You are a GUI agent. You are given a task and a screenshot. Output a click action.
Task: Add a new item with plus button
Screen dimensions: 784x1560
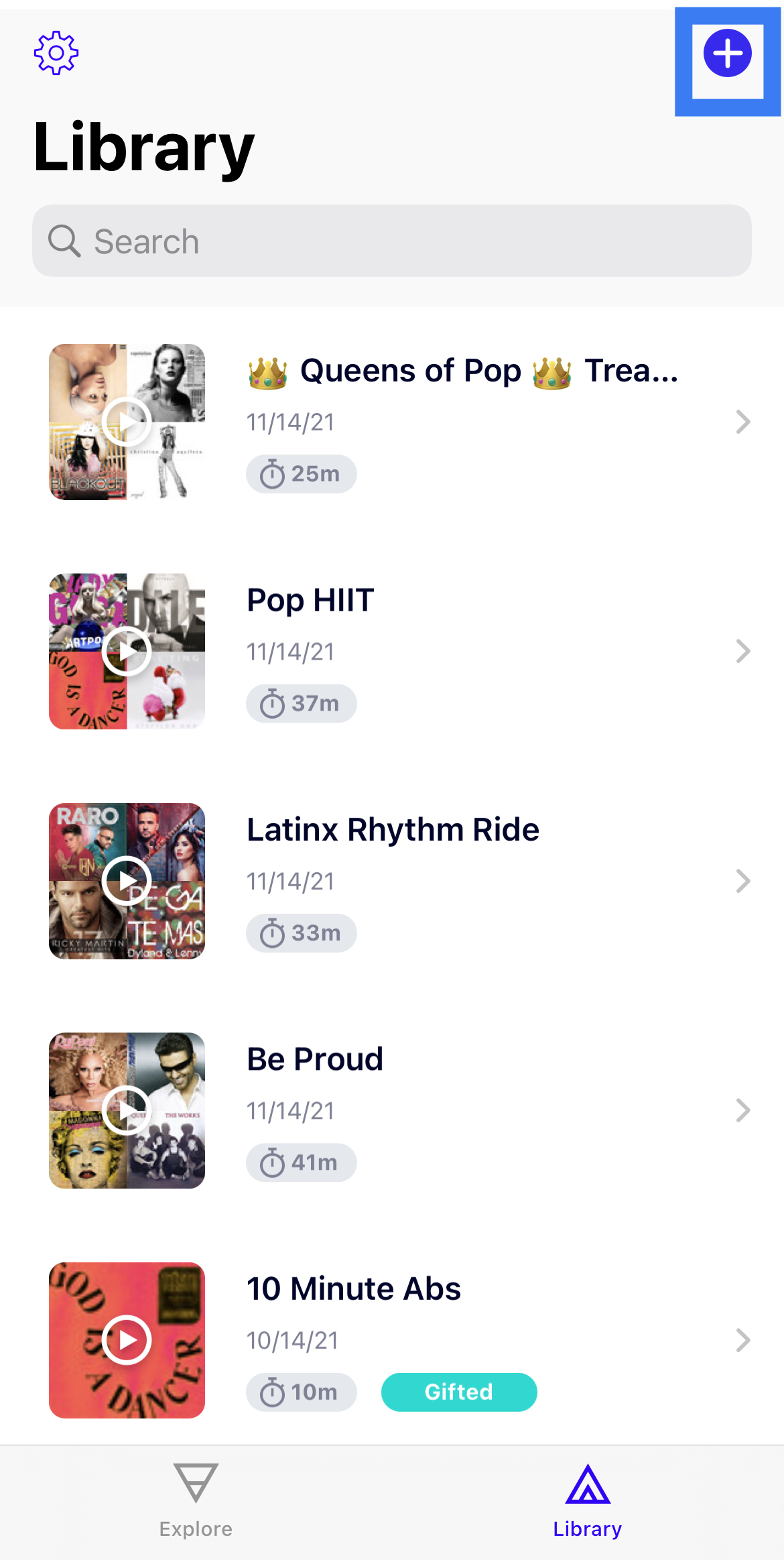pyautogui.click(x=727, y=54)
